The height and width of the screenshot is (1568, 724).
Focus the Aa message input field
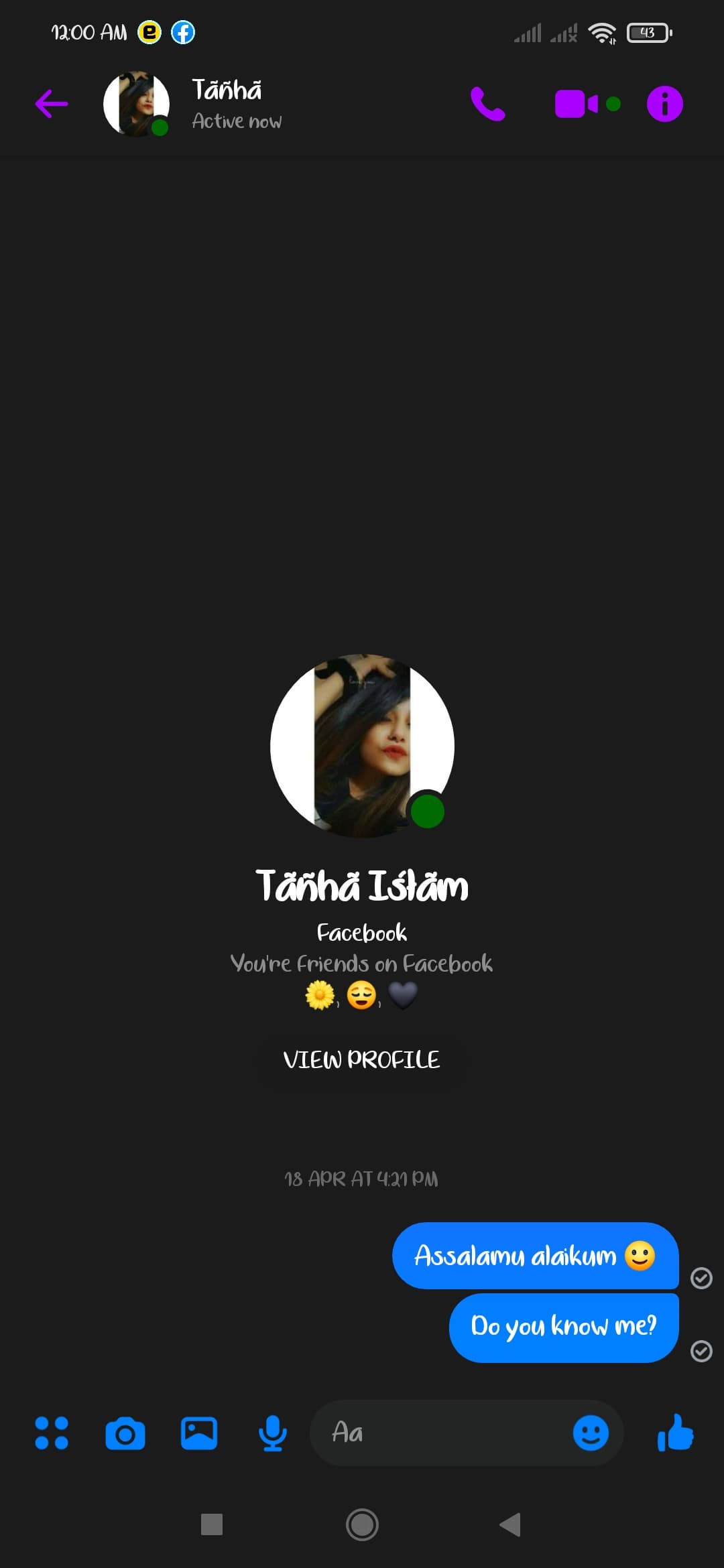coord(442,1433)
